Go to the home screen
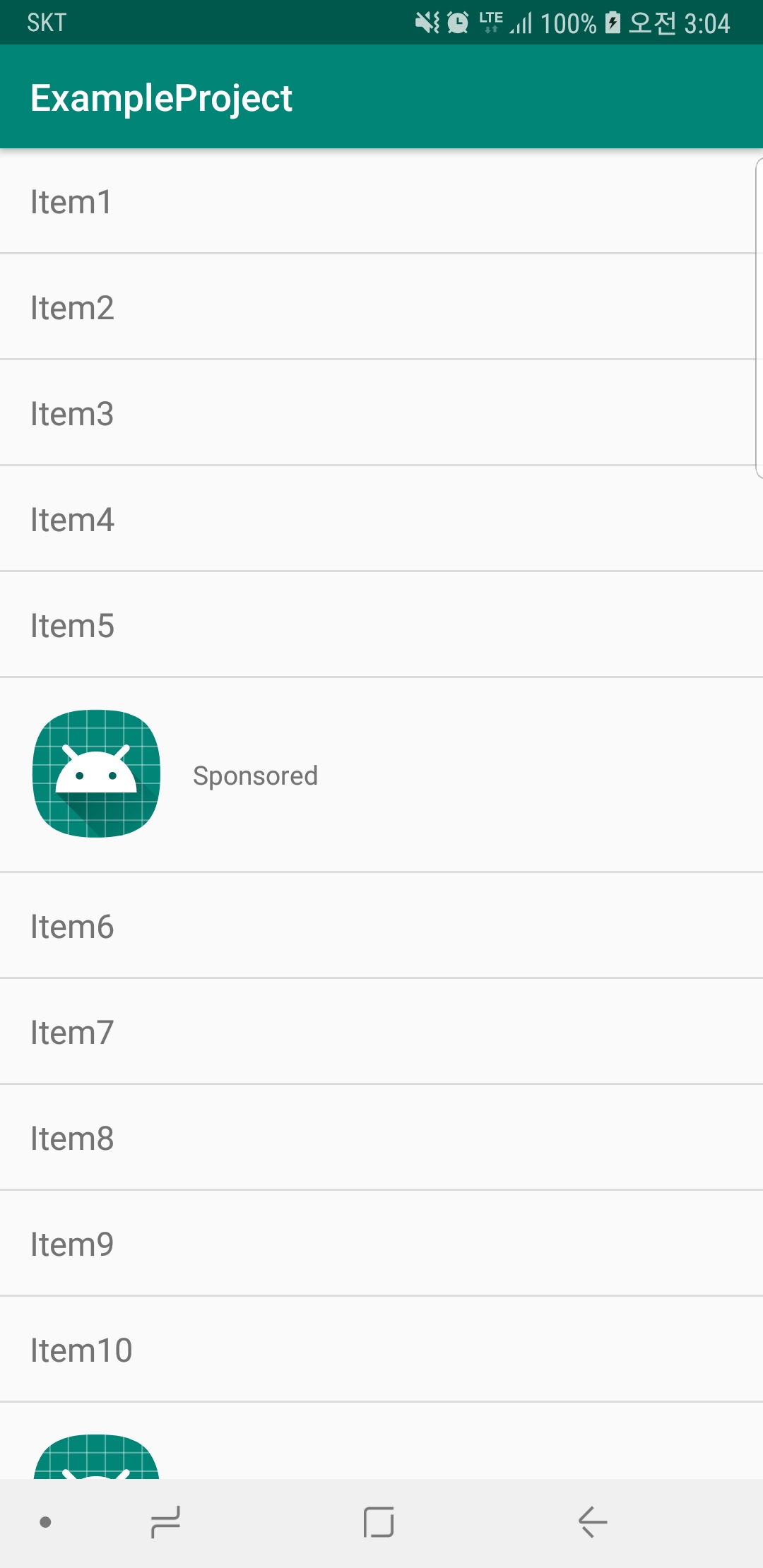 379,1521
